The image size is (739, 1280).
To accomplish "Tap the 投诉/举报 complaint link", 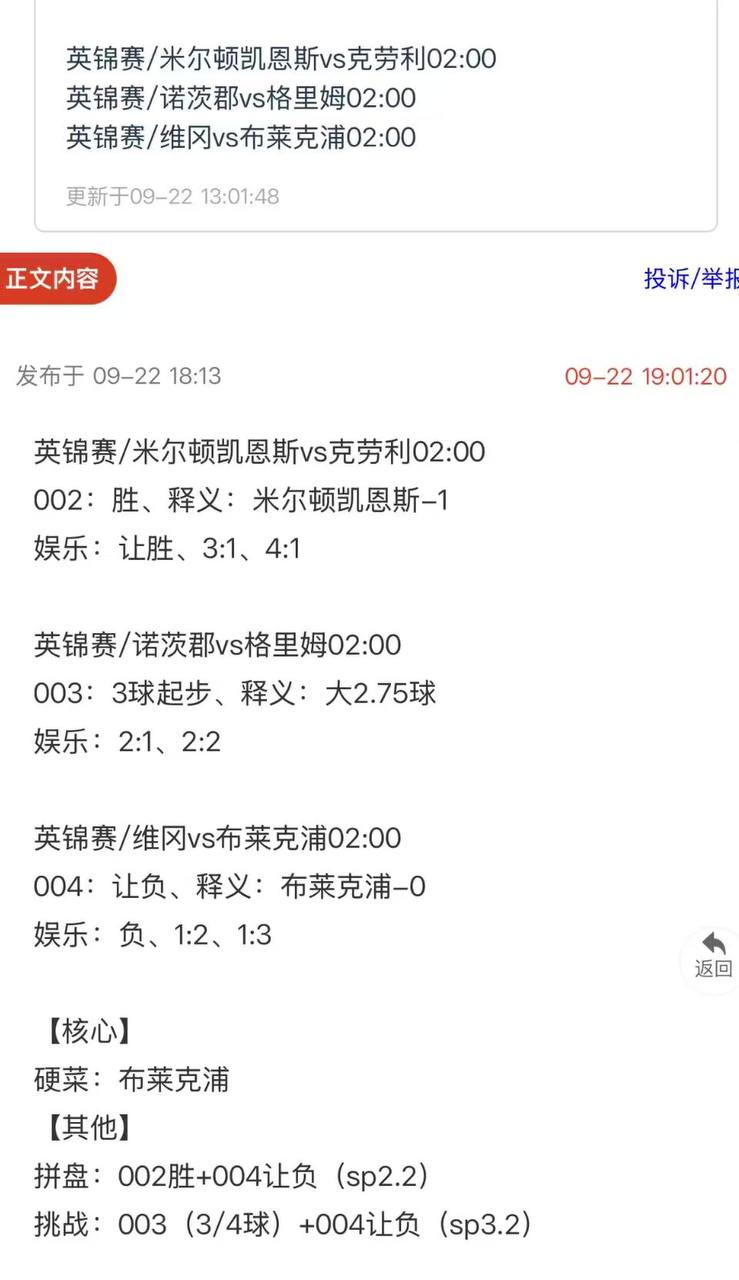I will pyautogui.click(x=691, y=278).
